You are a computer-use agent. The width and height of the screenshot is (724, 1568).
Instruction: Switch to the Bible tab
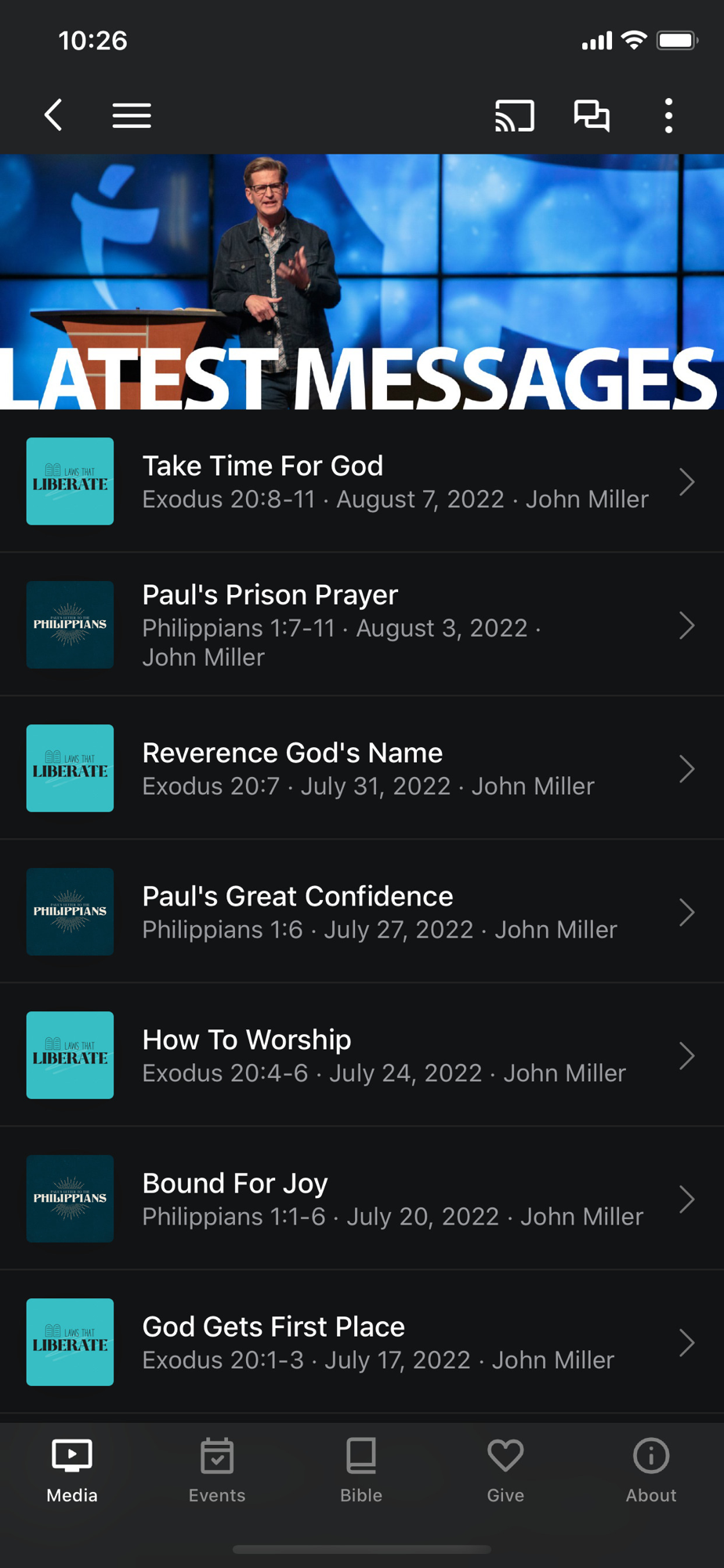click(361, 1470)
